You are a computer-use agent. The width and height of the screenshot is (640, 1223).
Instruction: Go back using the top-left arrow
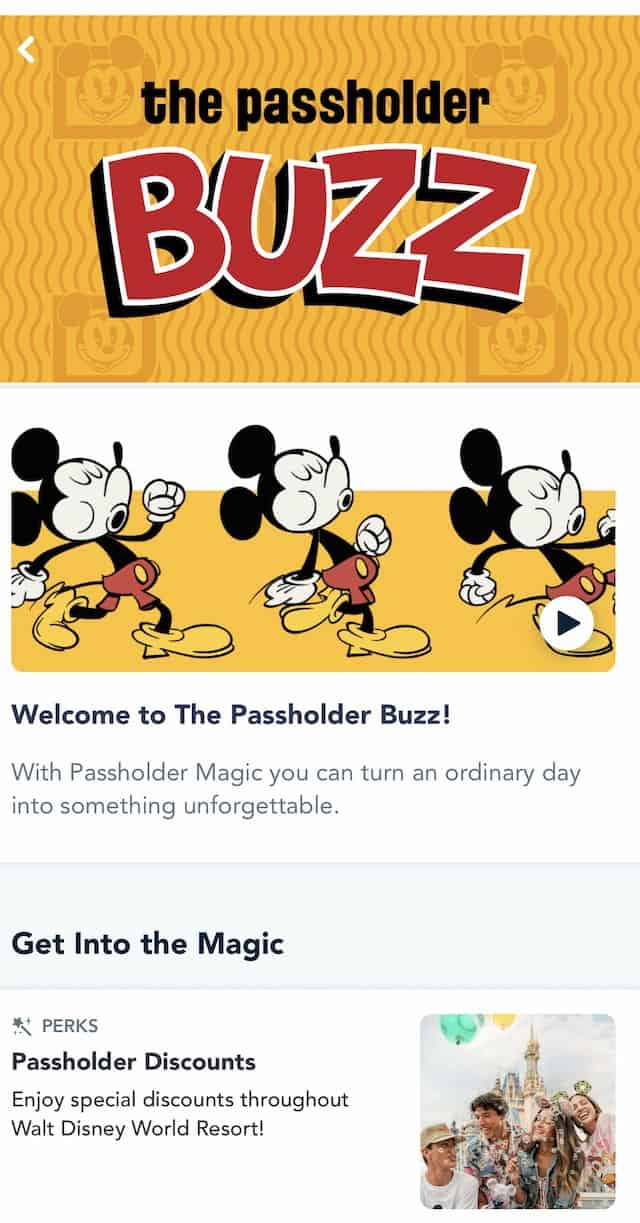[27, 48]
